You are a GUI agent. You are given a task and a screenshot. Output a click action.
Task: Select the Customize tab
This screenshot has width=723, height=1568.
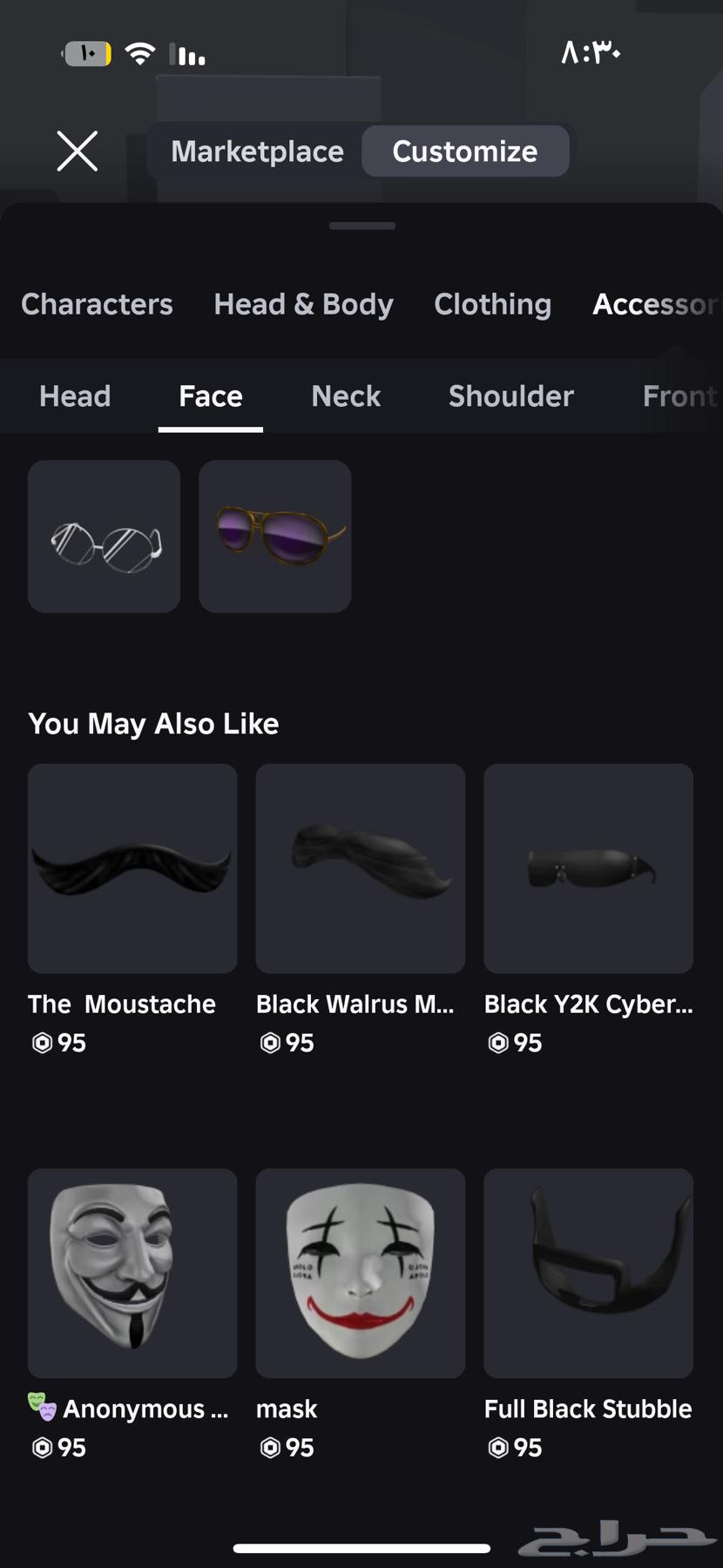click(x=465, y=151)
